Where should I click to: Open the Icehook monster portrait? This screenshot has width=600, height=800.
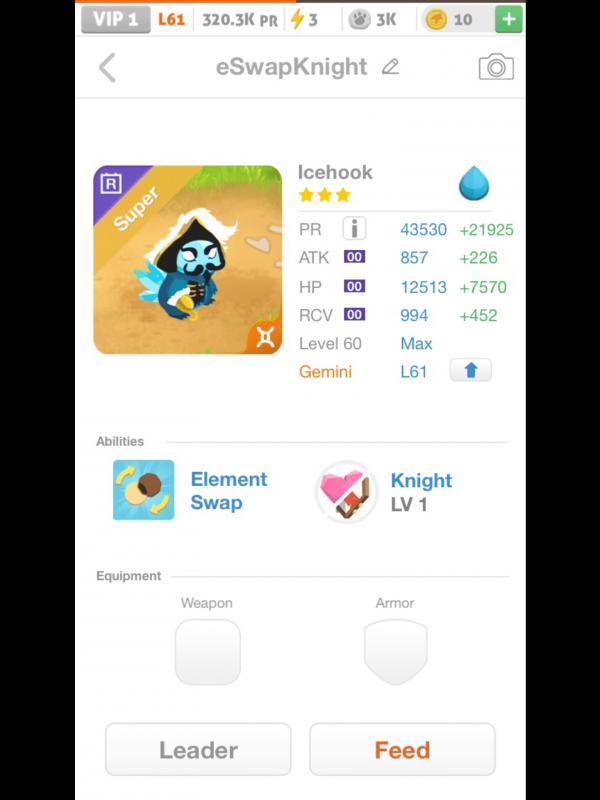[188, 260]
